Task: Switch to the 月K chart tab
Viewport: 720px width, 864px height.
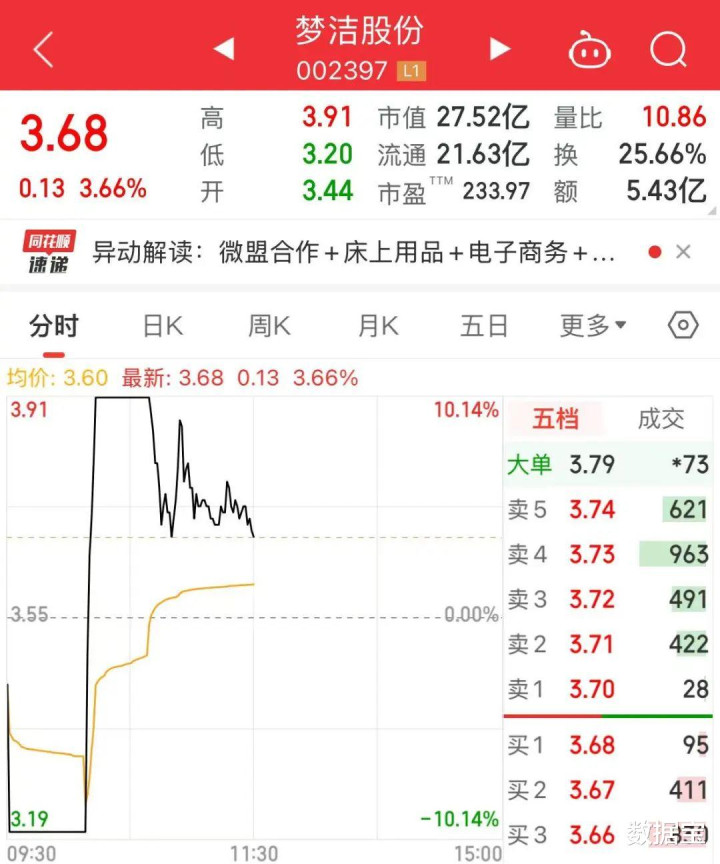Action: point(378,326)
